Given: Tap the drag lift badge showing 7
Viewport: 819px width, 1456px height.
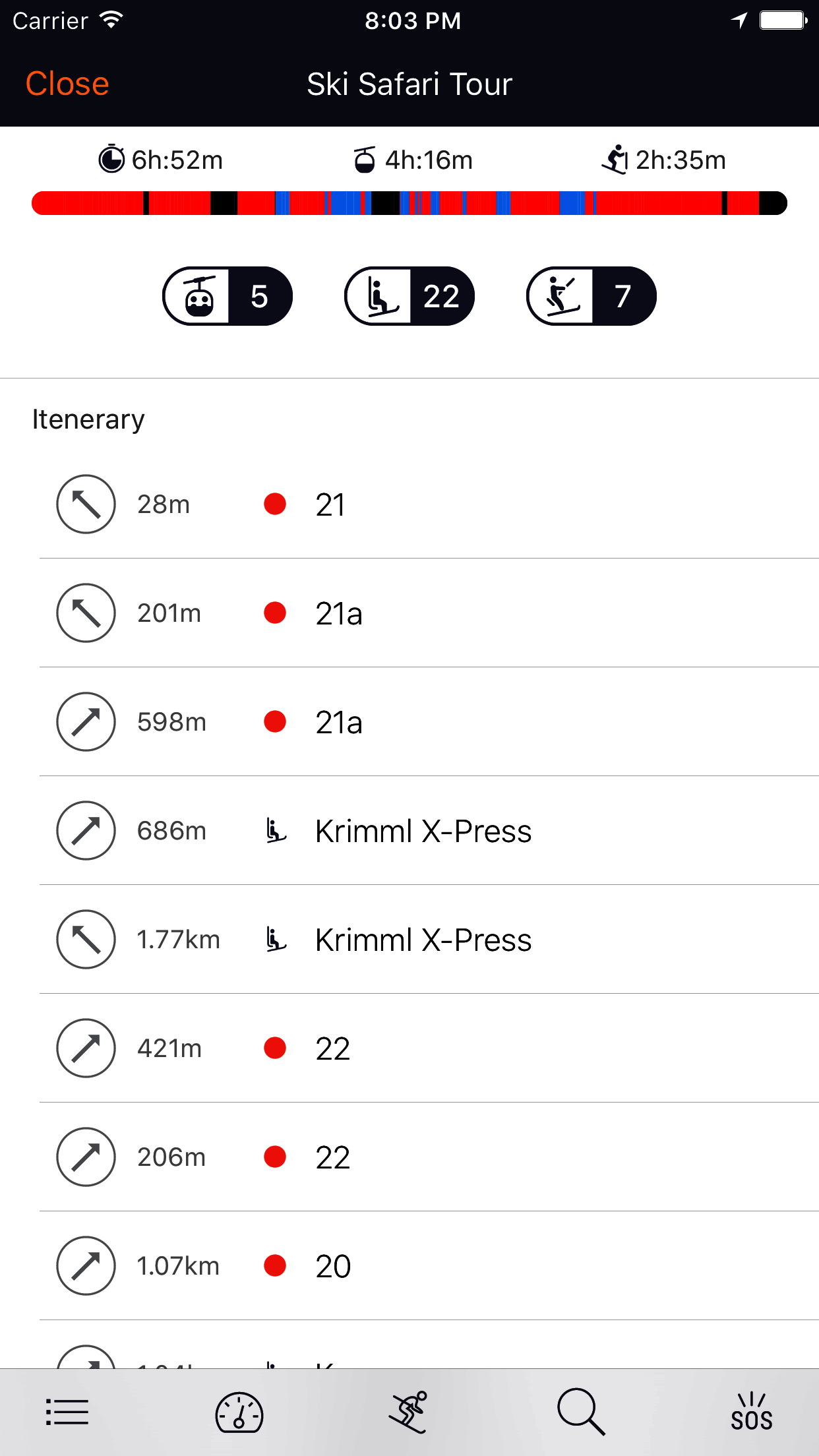Looking at the screenshot, I should coord(591,296).
